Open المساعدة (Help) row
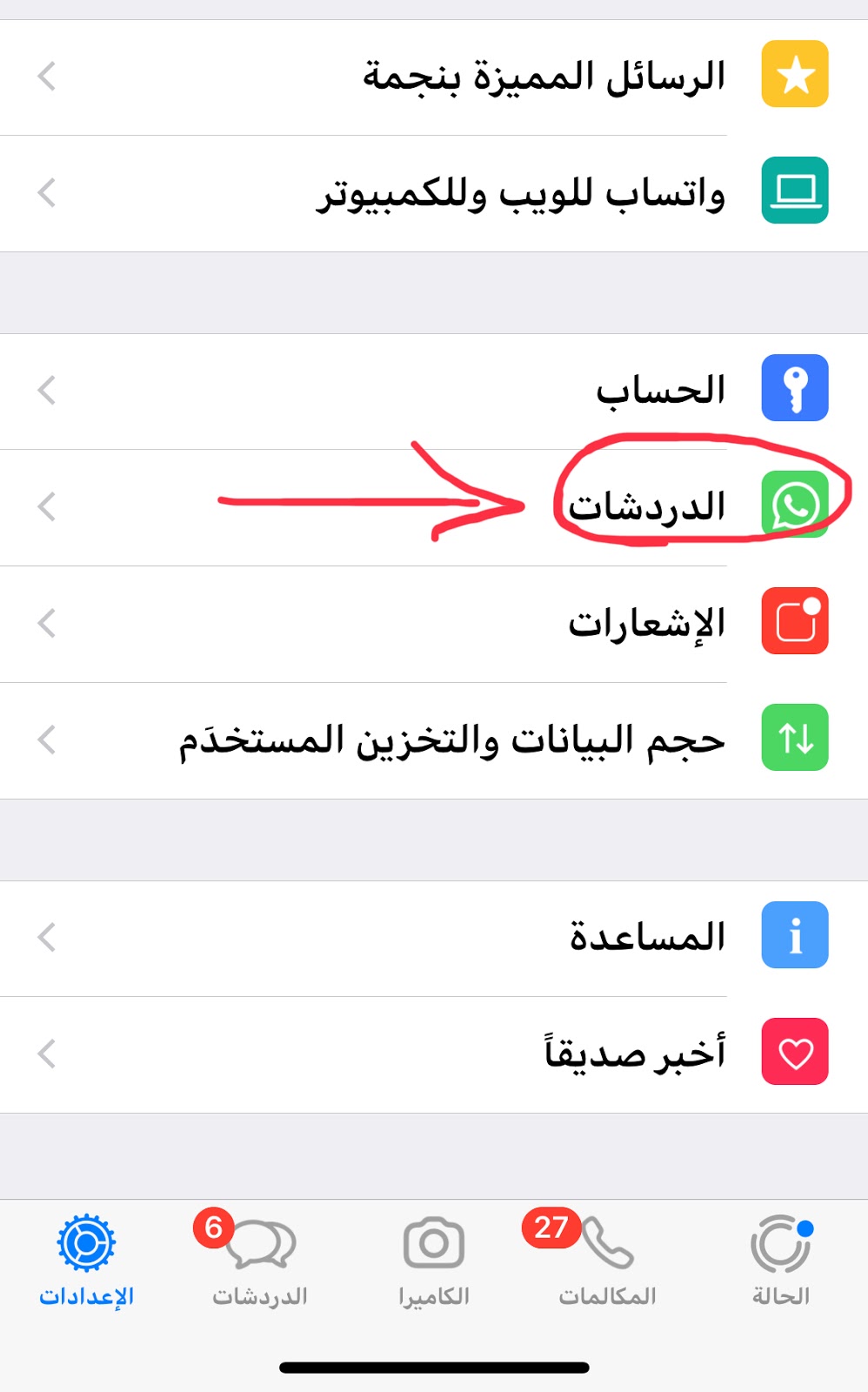The image size is (868, 1392). click(x=434, y=938)
